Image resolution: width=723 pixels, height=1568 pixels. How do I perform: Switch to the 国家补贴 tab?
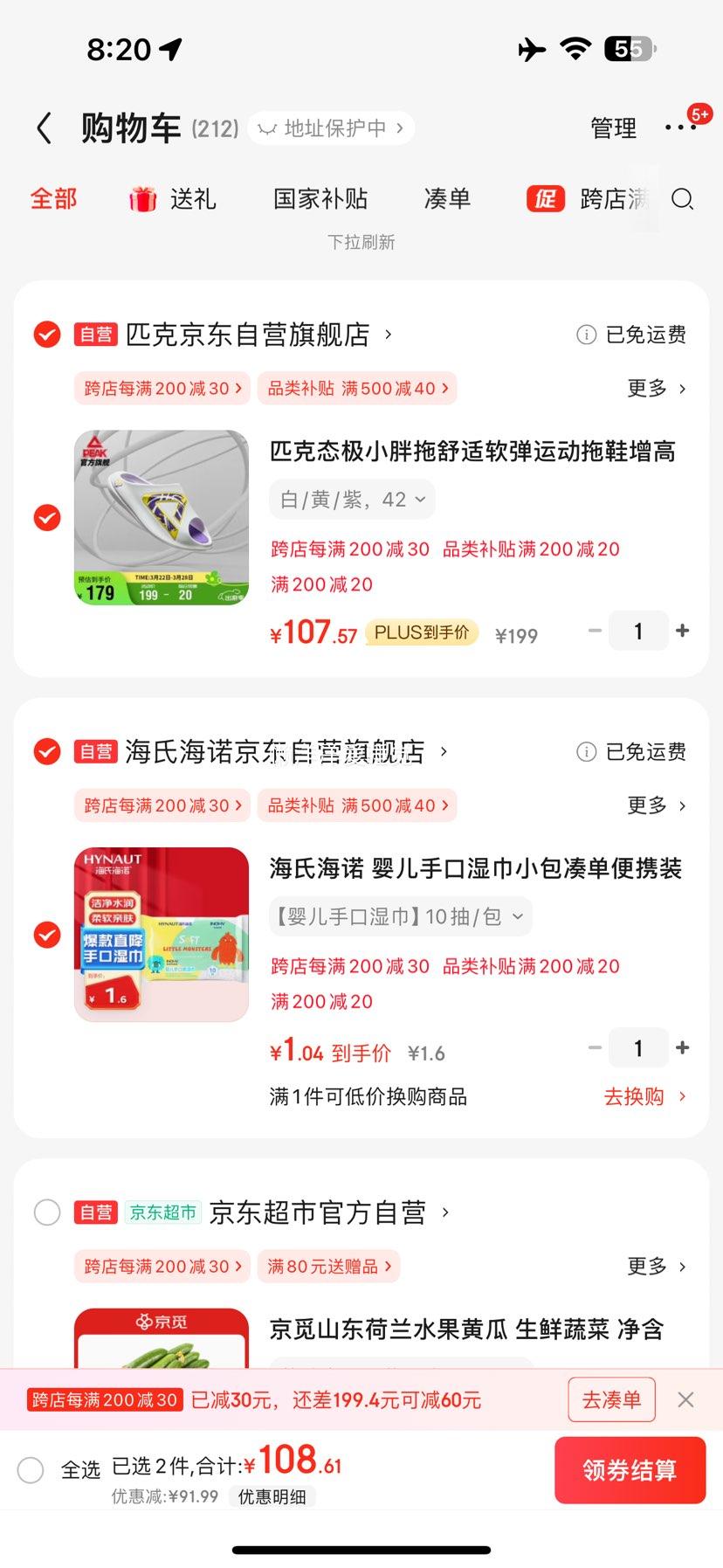pos(318,199)
